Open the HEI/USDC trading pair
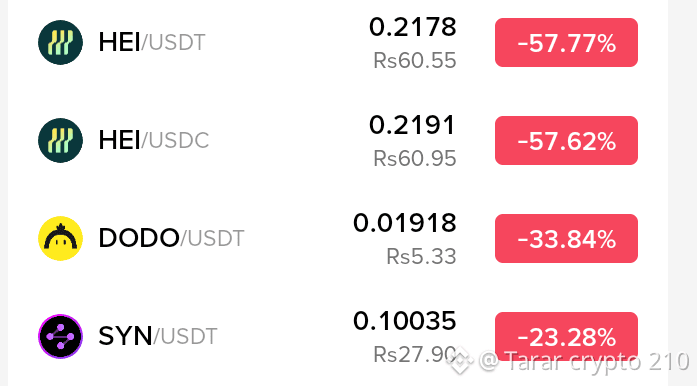The height and width of the screenshot is (386, 697). click(338, 141)
